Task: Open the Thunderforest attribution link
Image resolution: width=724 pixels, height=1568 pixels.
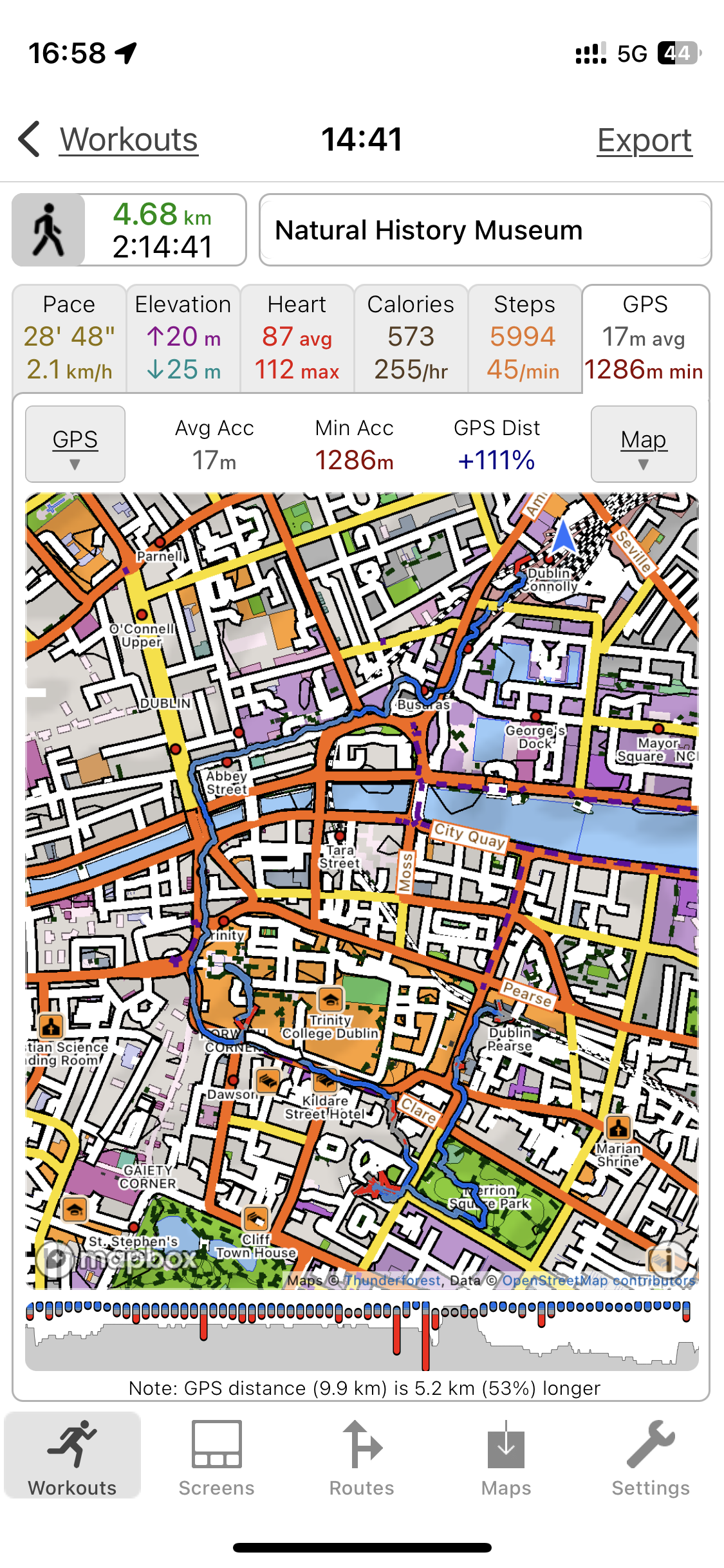Action: 394,1280
